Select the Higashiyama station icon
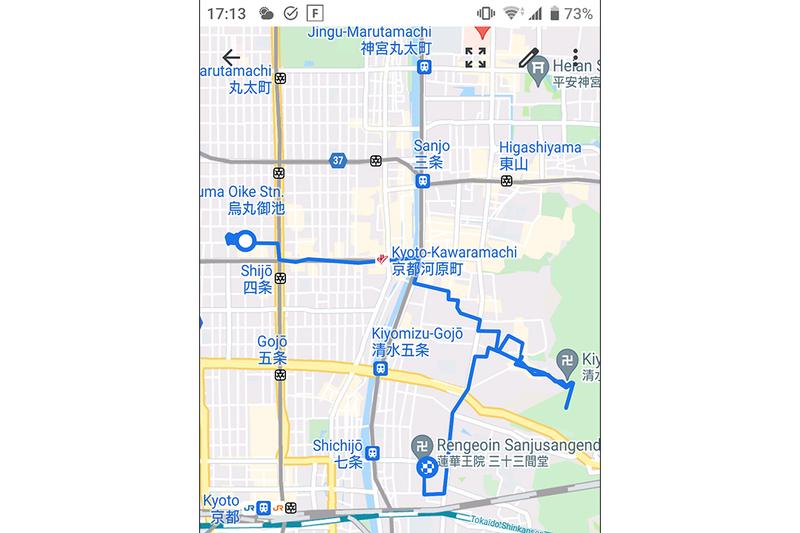This screenshot has height=533, width=800. point(509,182)
